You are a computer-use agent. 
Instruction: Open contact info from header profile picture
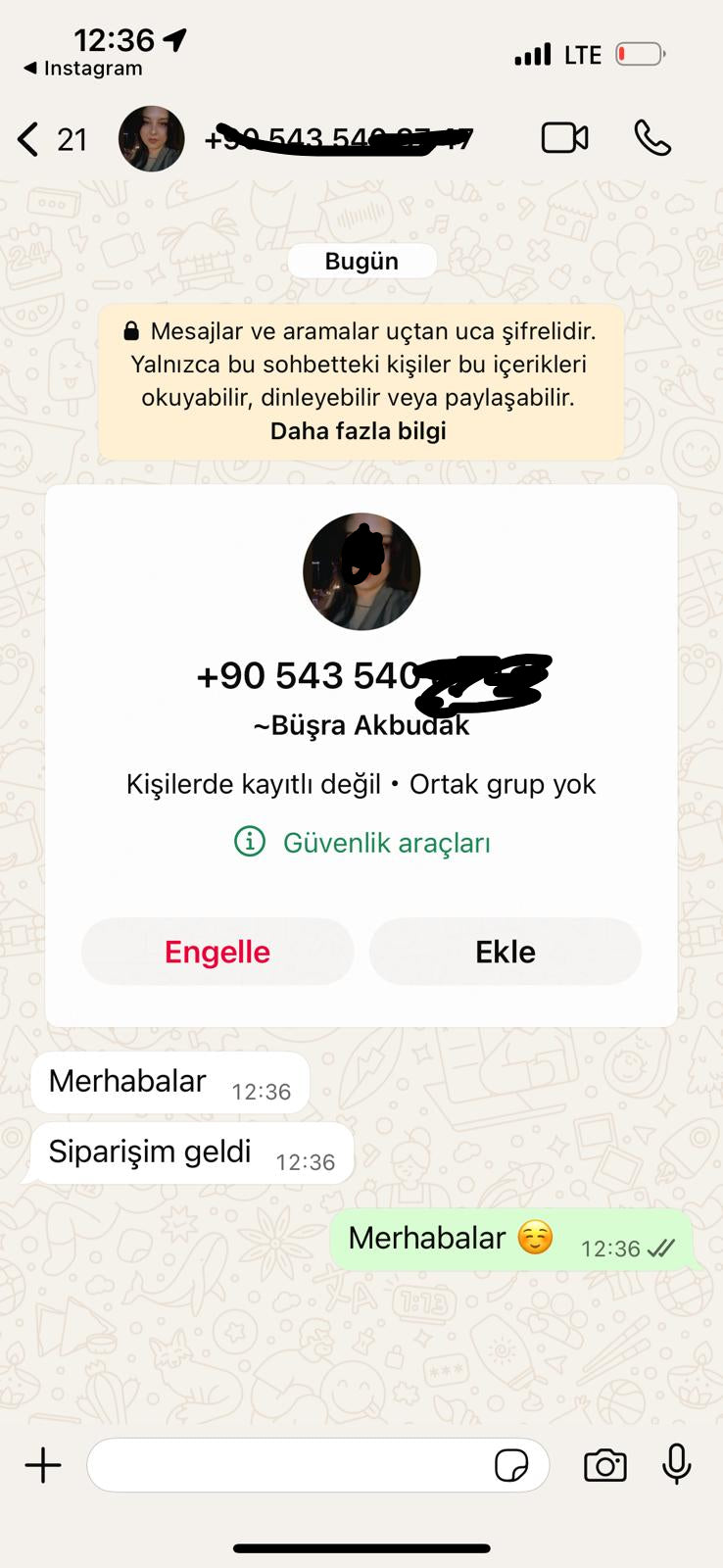coord(152,139)
